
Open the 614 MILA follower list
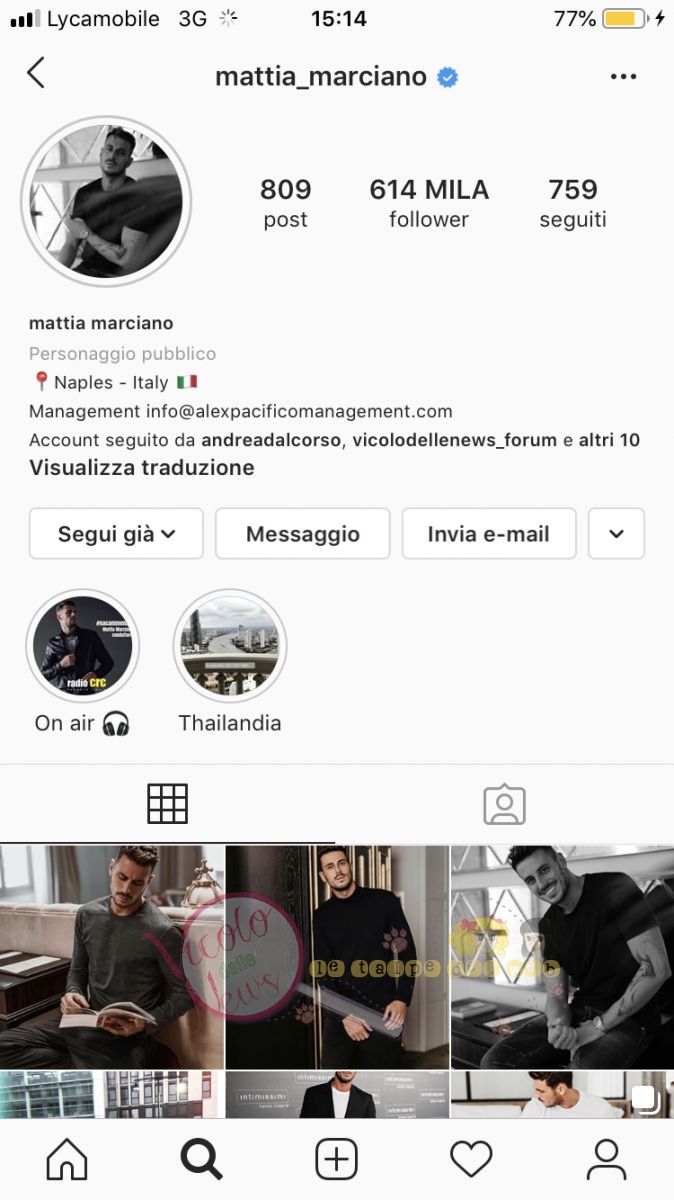pyautogui.click(x=429, y=203)
